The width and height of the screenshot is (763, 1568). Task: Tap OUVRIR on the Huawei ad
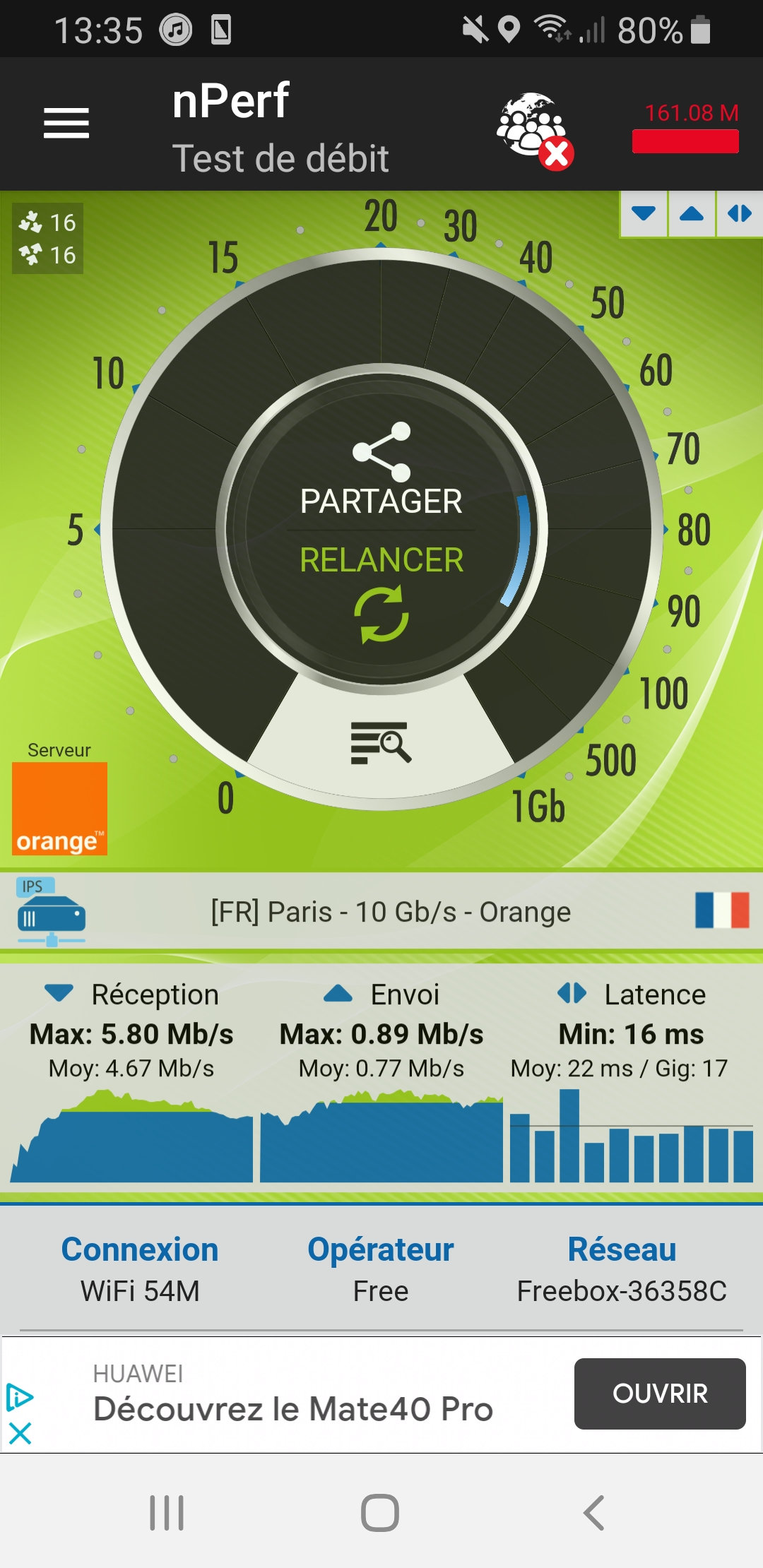(x=659, y=1394)
